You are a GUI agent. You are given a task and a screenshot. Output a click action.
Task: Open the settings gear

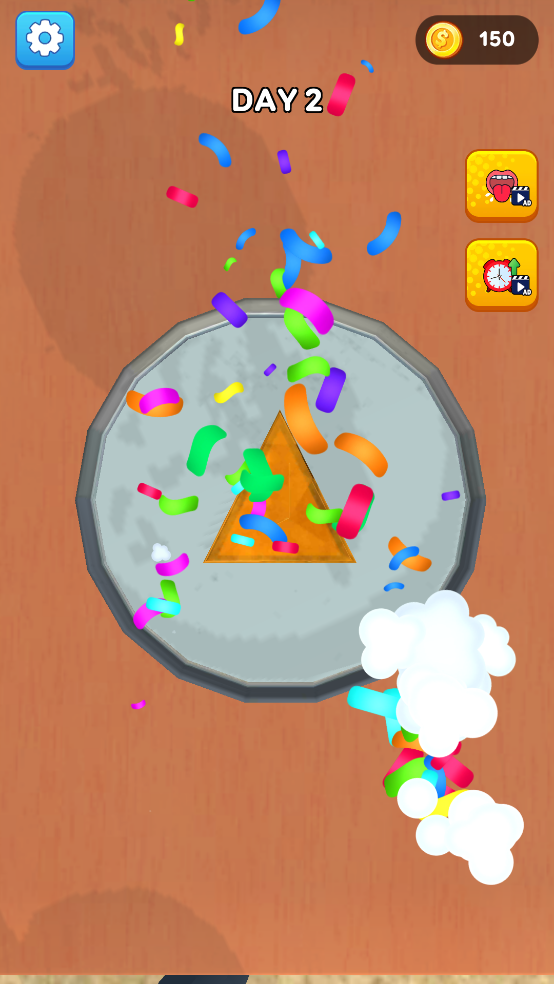[x=45, y=40]
